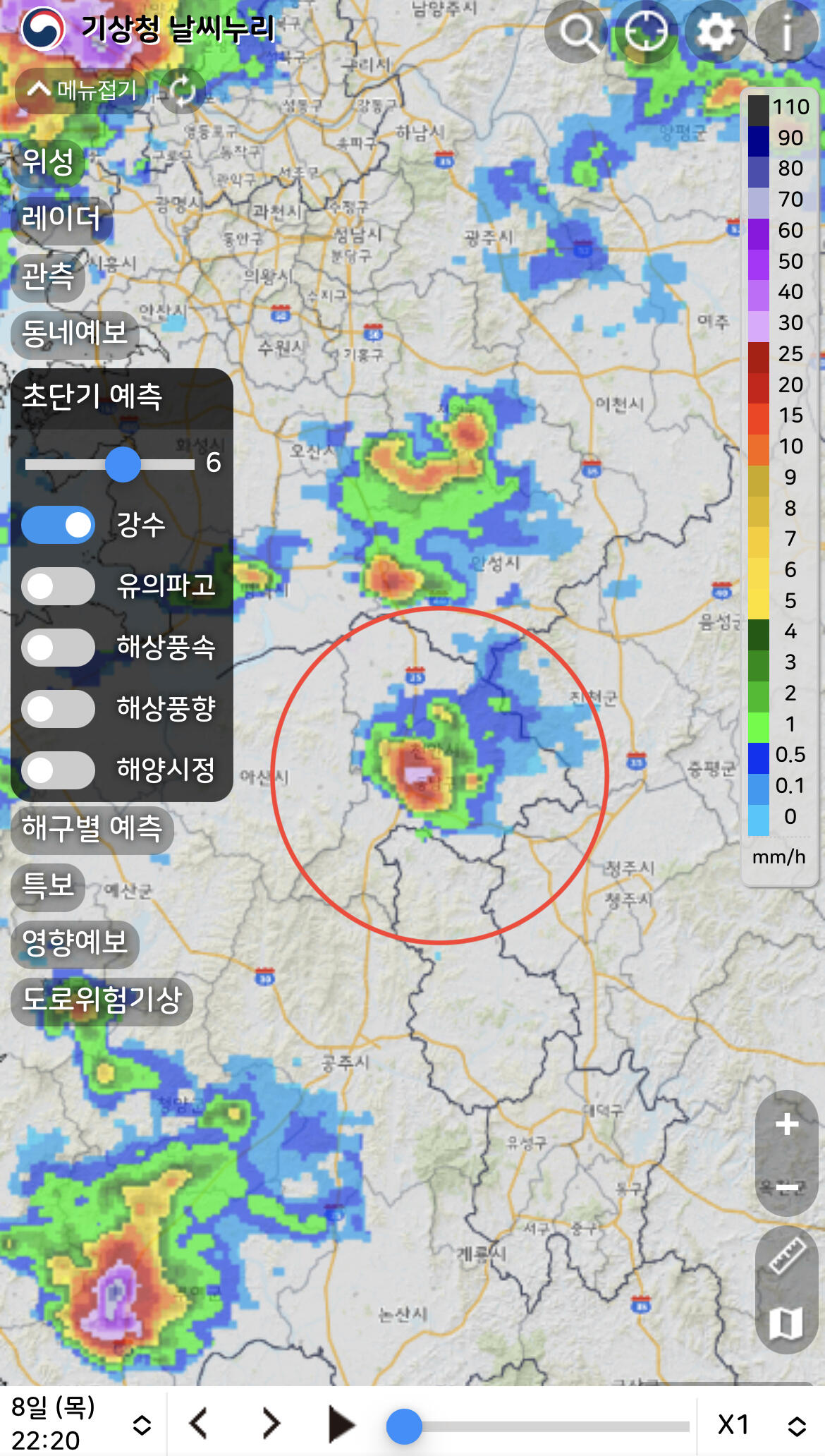Open the 동네예보 menu
This screenshot has width=825, height=1456.
click(x=75, y=333)
